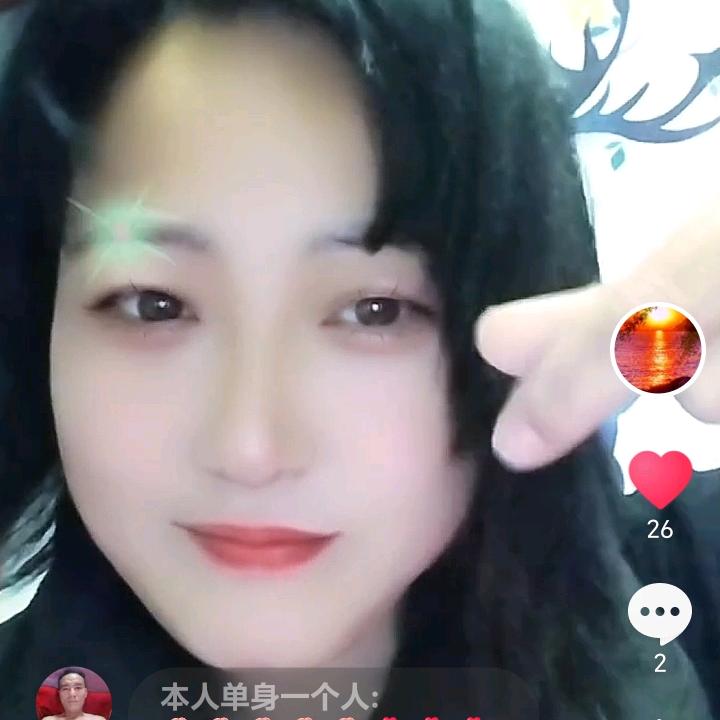The image size is (720, 720).
Task: Open the commenter's avatar beside the caption
Action: pos(73,696)
